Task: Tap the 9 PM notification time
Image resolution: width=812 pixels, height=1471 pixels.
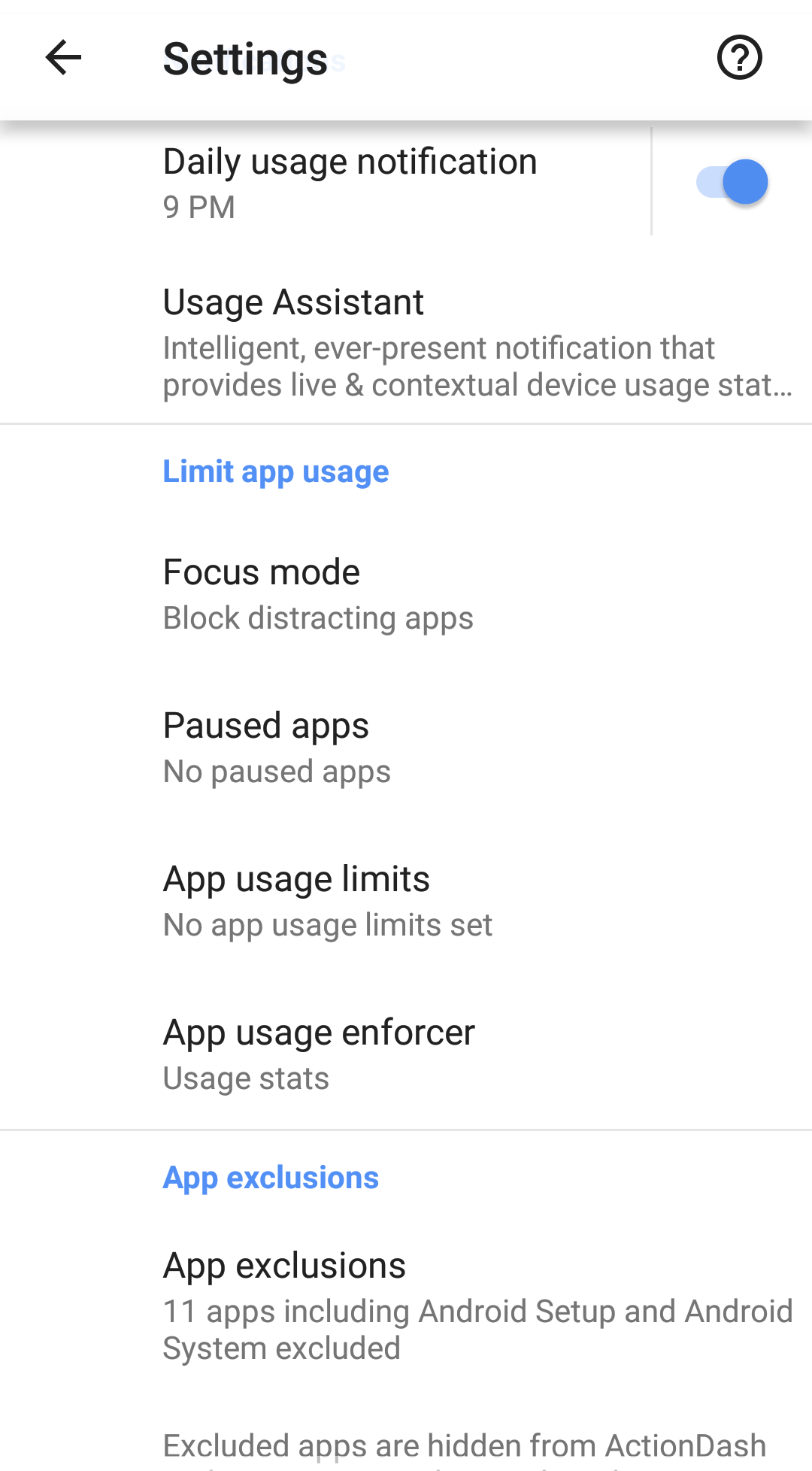Action: (x=198, y=207)
